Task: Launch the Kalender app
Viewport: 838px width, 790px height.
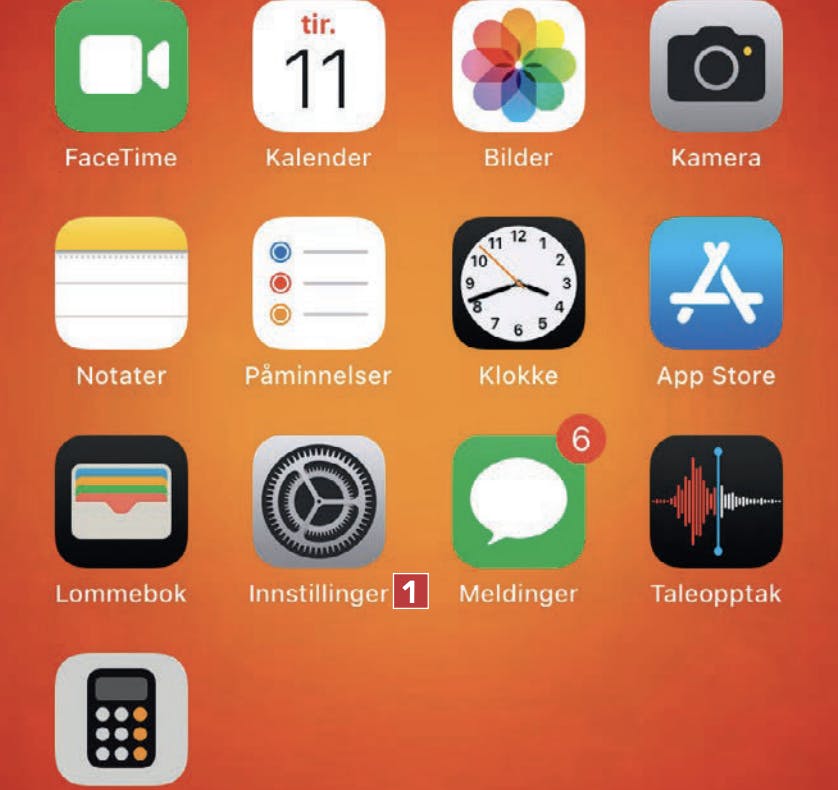Action: [318, 66]
